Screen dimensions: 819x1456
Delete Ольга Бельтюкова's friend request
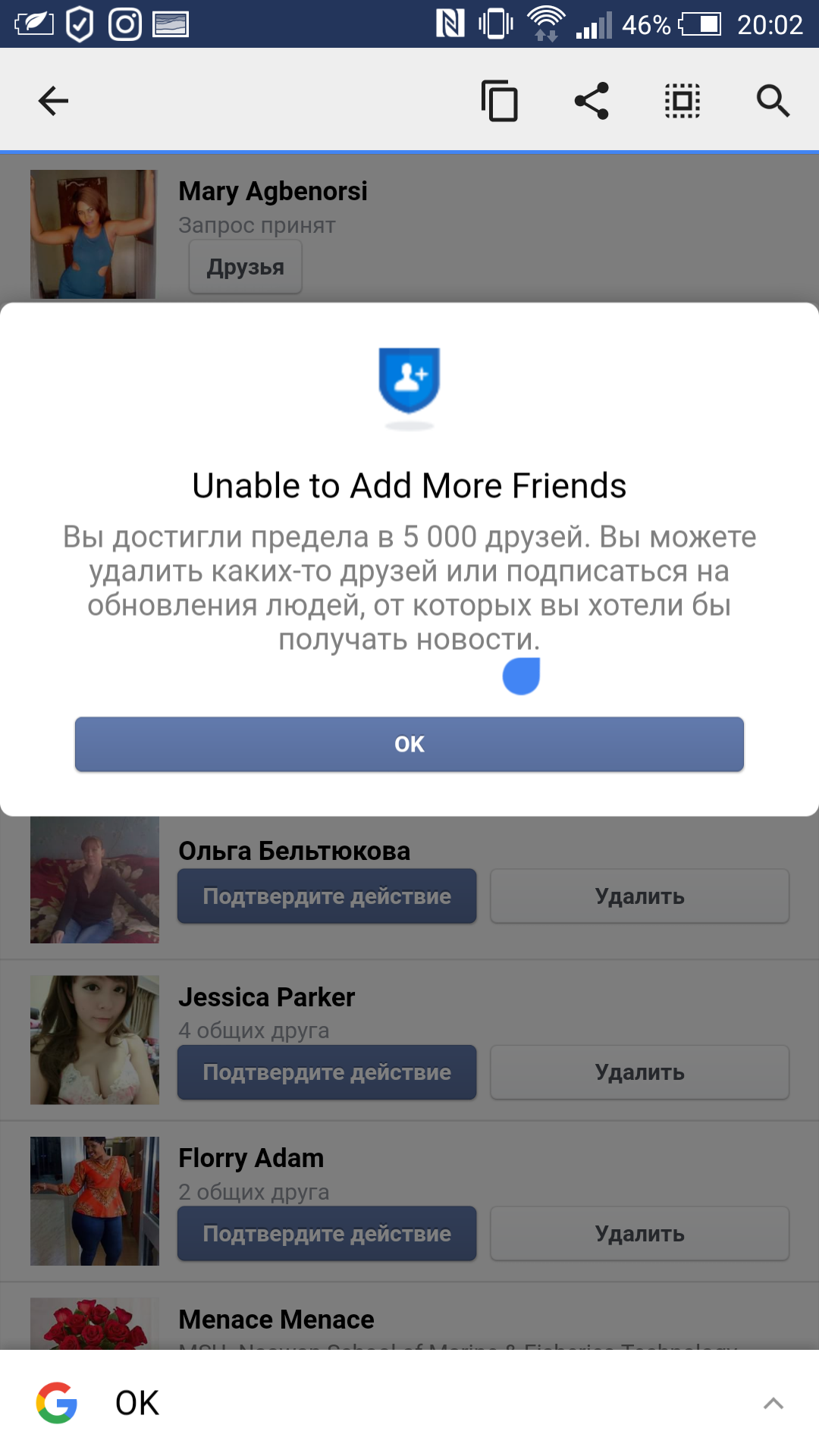coord(639,896)
